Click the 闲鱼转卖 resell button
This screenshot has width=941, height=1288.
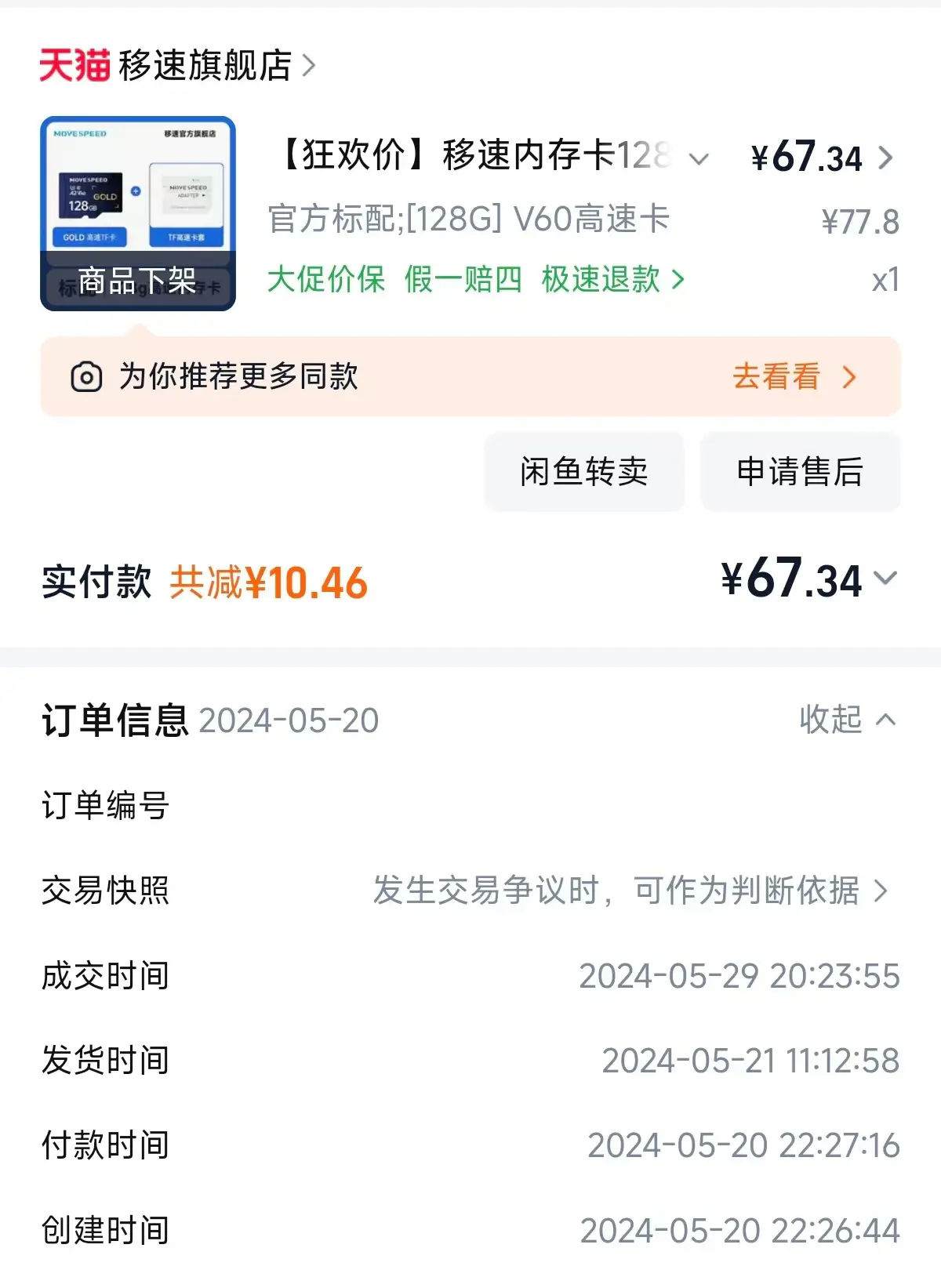(585, 471)
